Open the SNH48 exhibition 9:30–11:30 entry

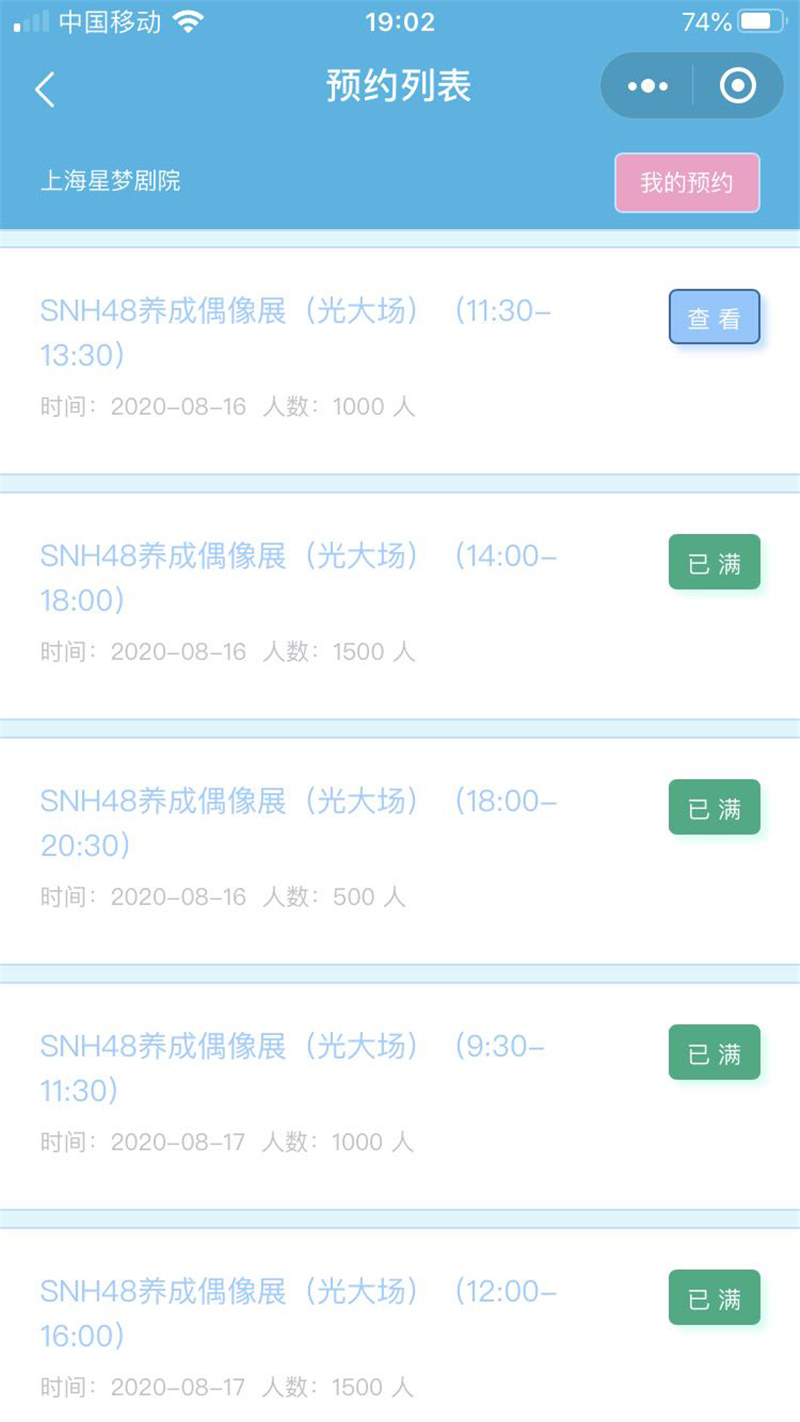pyautogui.click(x=292, y=1068)
